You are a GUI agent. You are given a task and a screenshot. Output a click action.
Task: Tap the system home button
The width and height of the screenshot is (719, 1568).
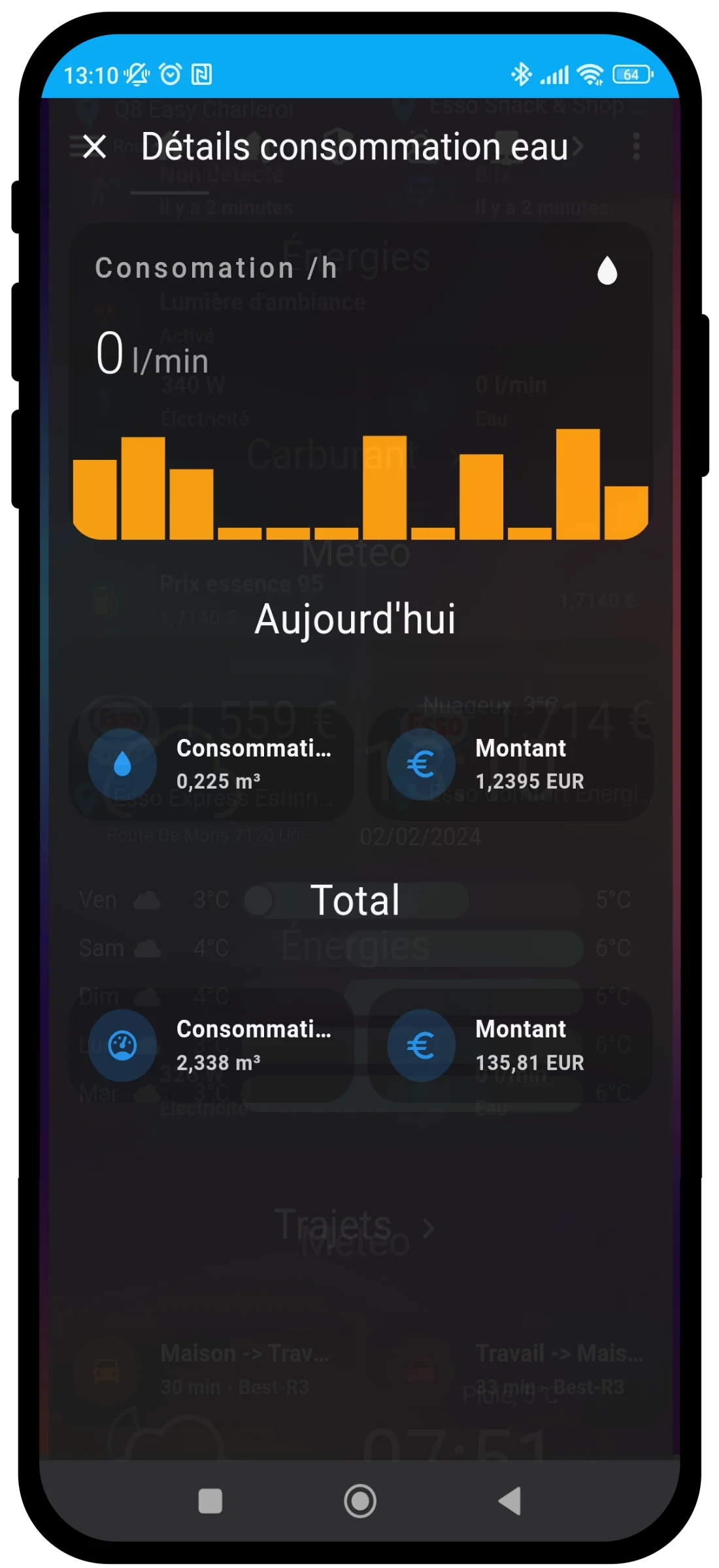point(360,1501)
